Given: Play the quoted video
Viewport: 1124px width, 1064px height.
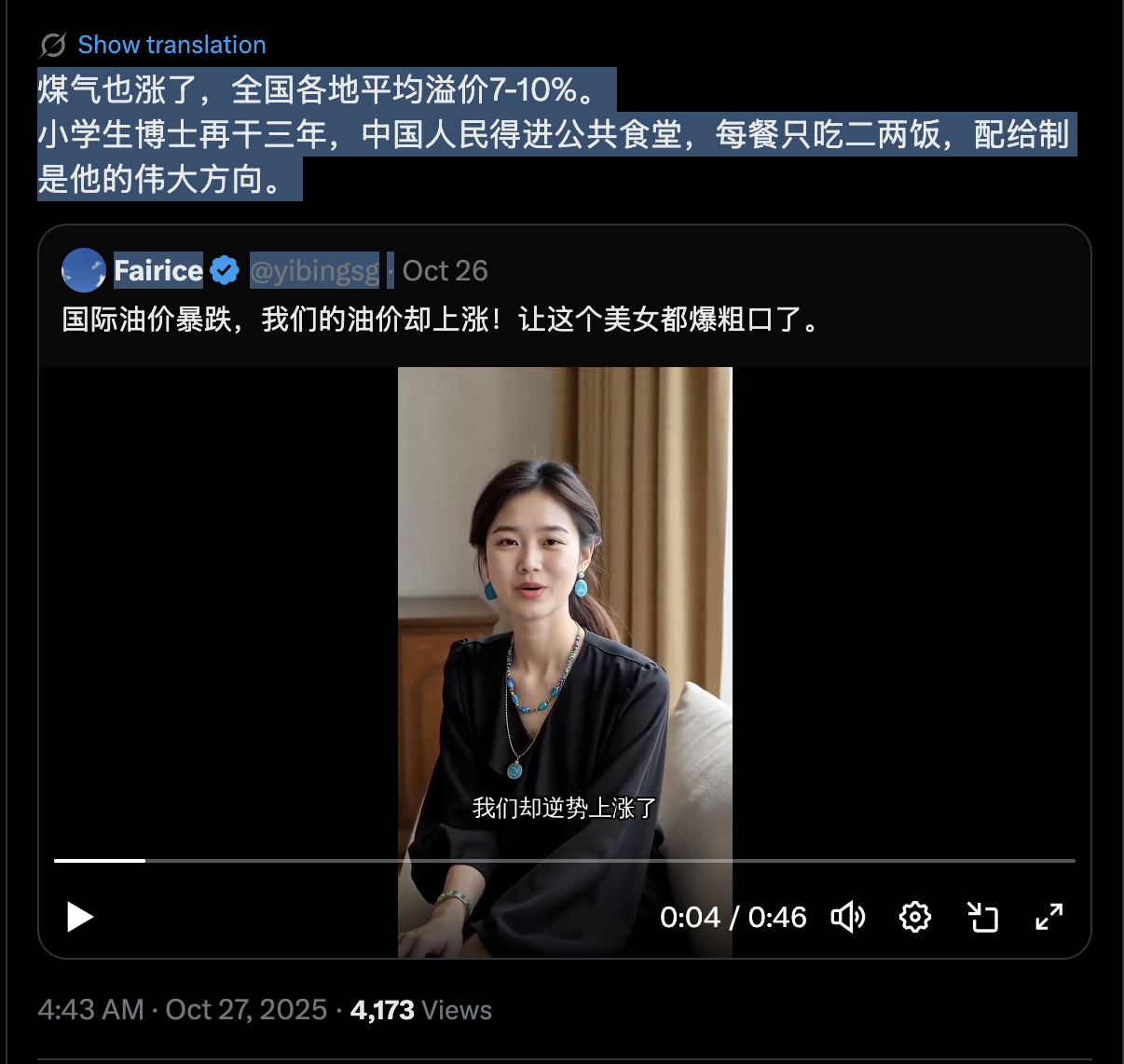Looking at the screenshot, I should click(x=80, y=917).
